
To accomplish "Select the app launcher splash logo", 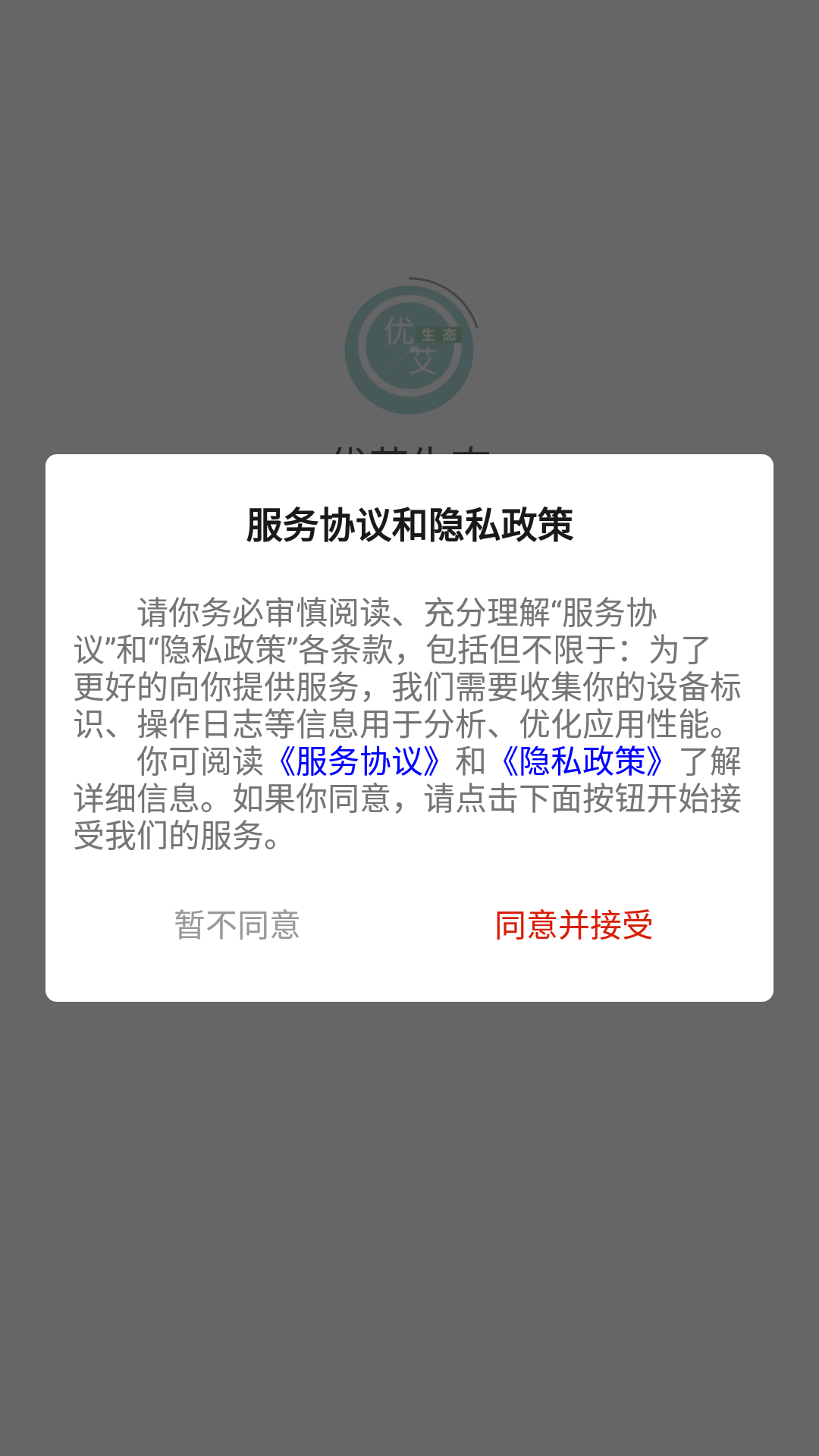I will click(409, 349).
